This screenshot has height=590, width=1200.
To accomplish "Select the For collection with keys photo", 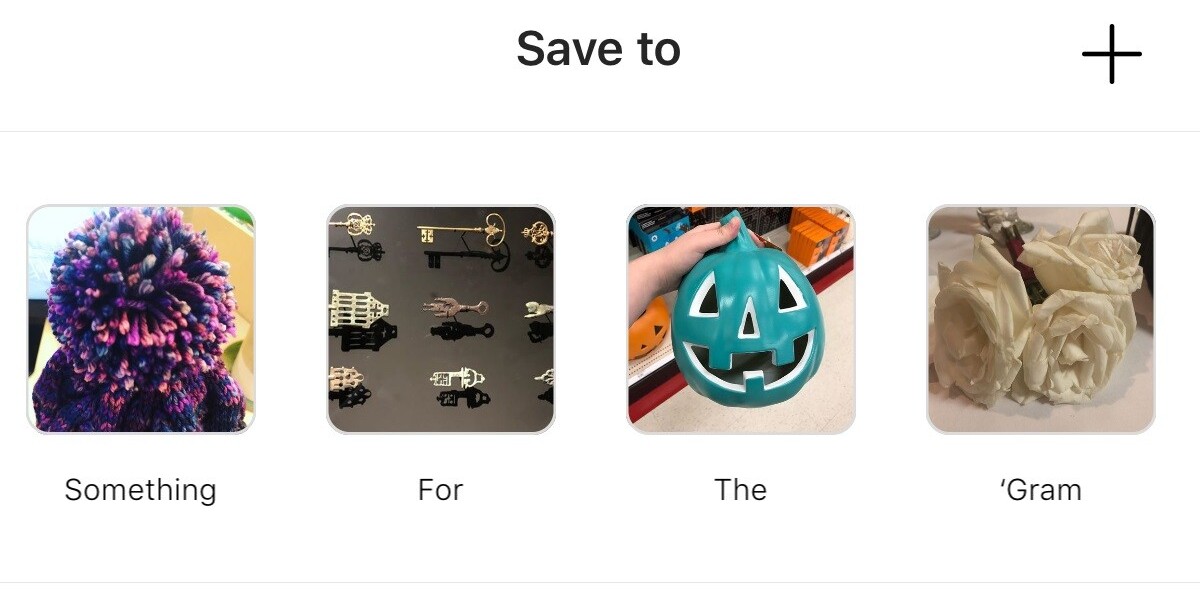I will click(x=441, y=320).
